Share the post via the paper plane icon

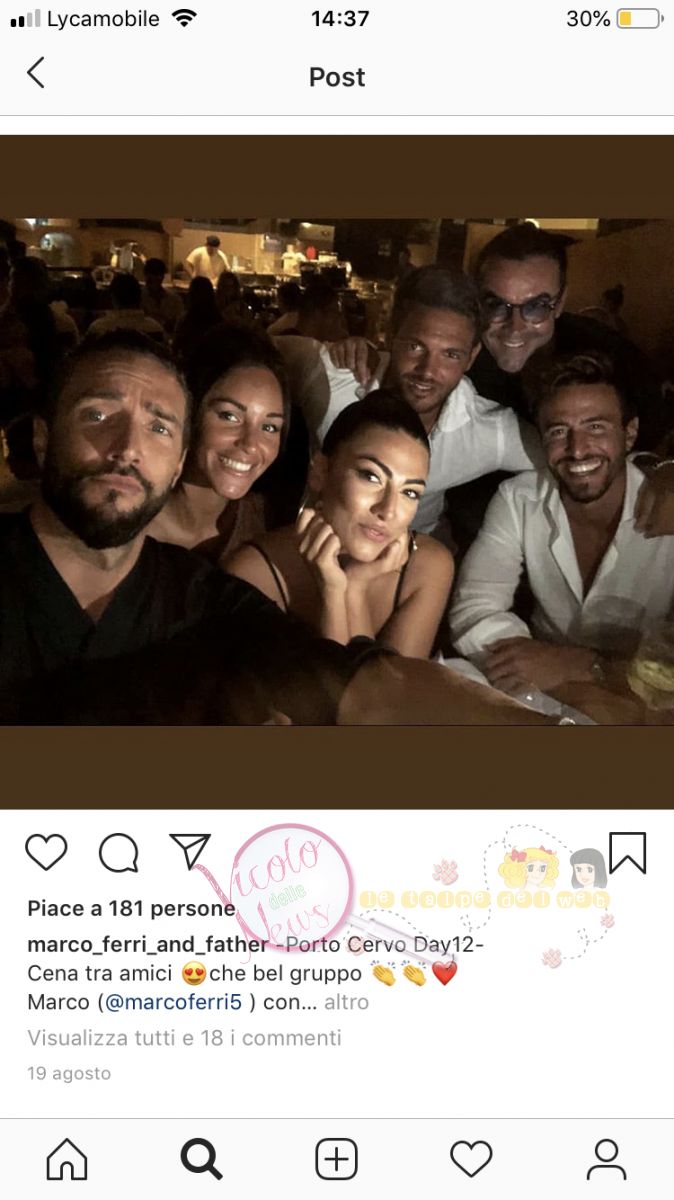coord(190,851)
